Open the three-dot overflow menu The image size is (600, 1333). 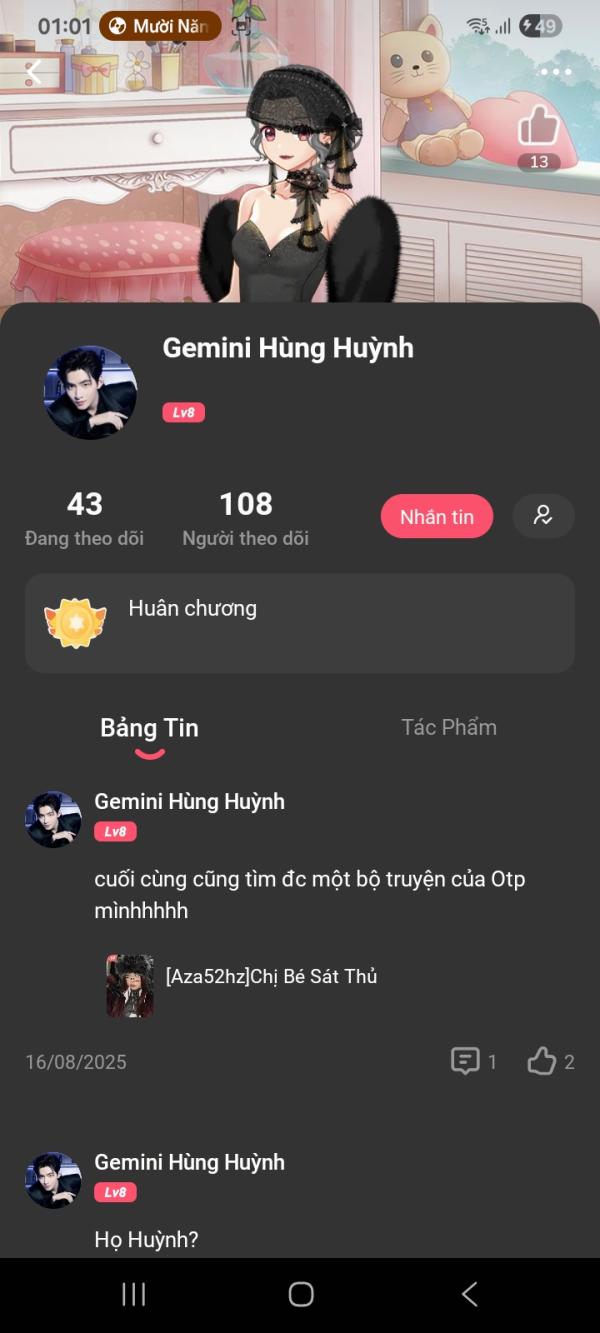555,72
